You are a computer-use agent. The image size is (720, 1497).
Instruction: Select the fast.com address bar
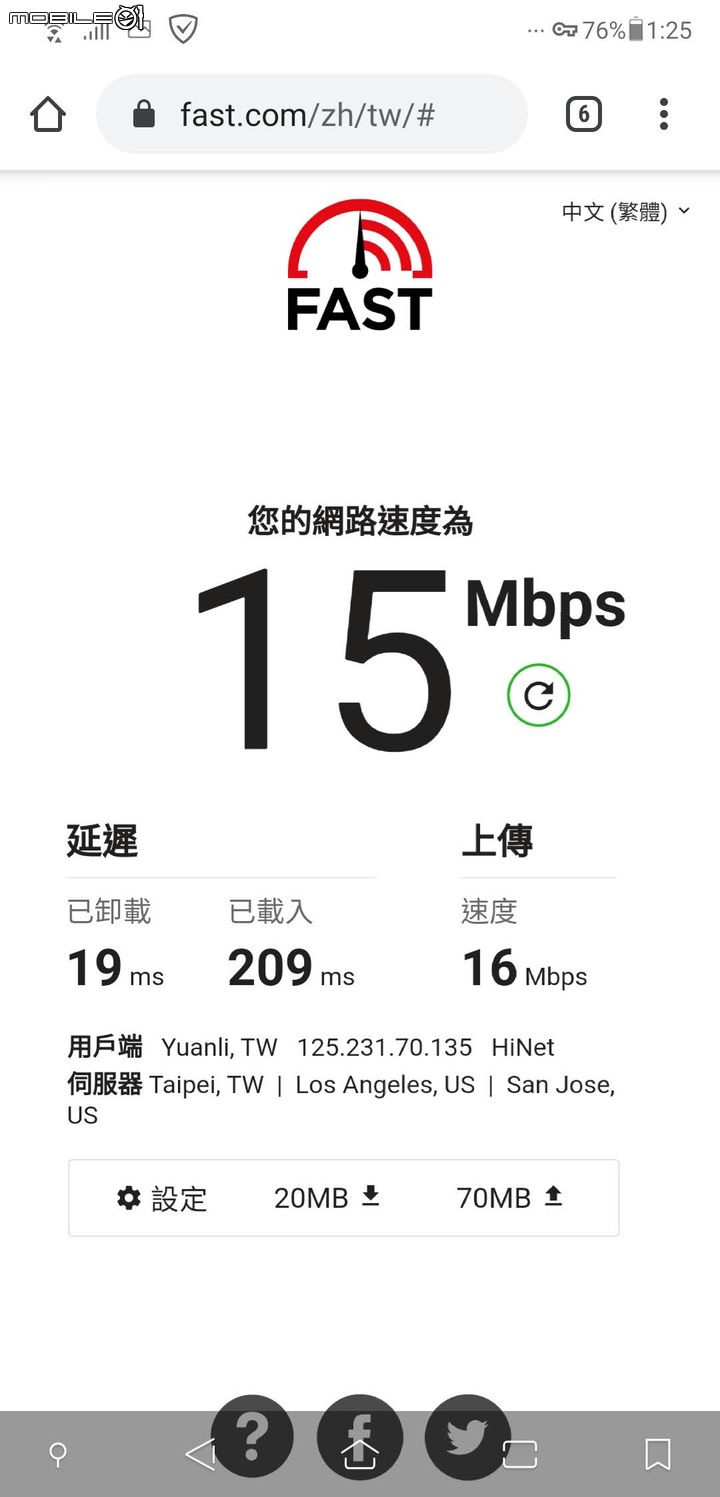click(311, 114)
